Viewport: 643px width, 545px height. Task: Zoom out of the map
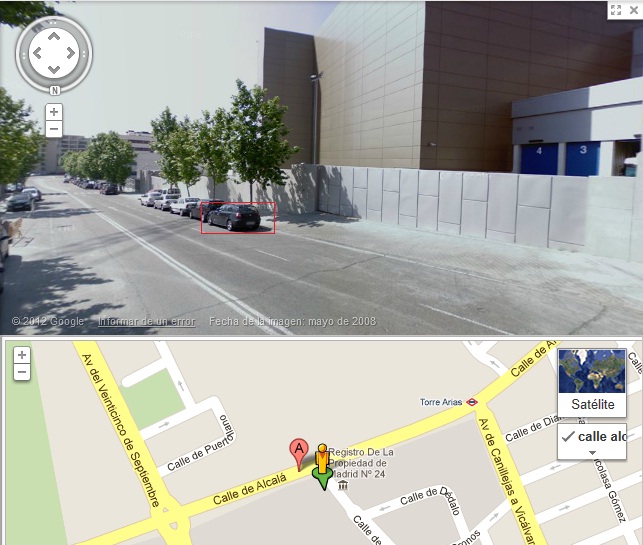pyautogui.click(x=22, y=372)
